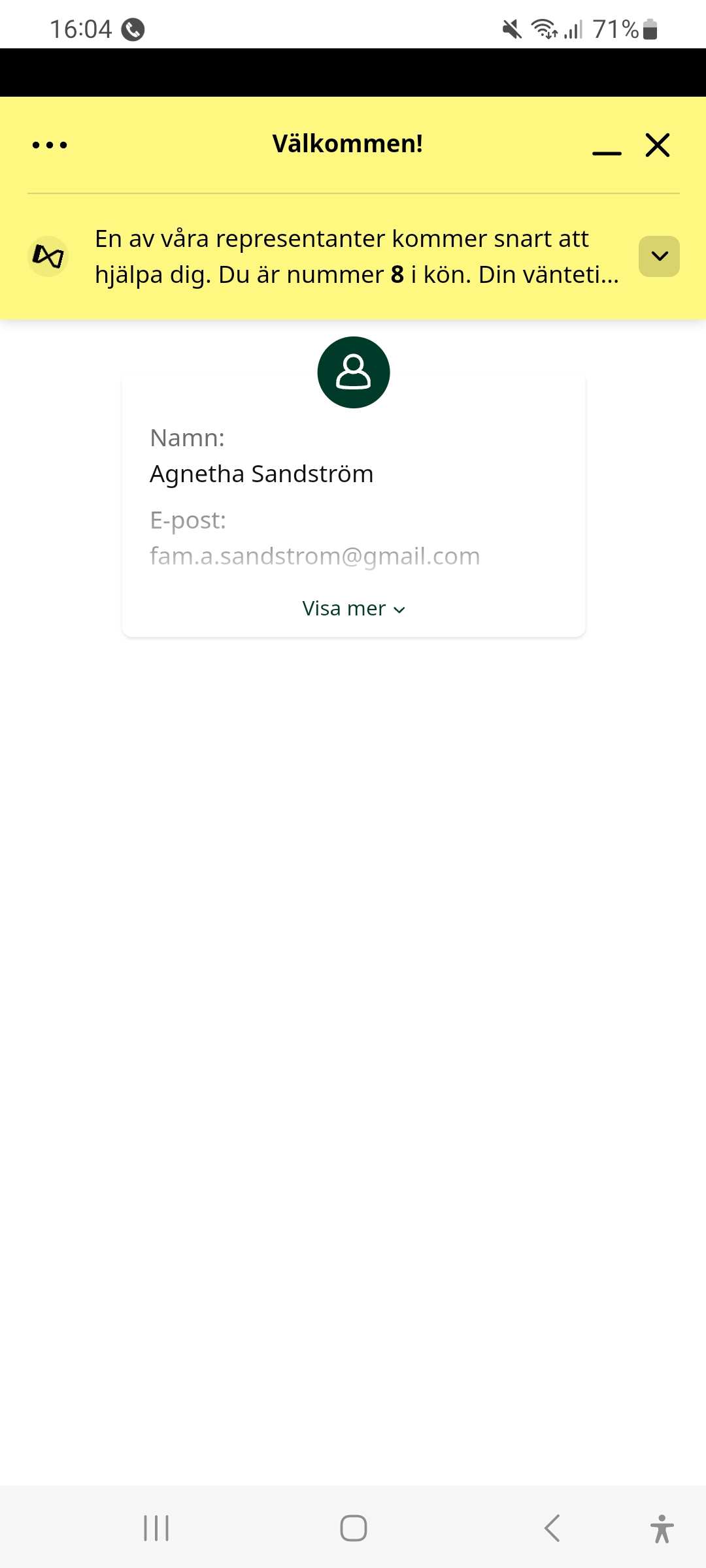The image size is (706, 1568).
Task: Go to the phone's home screen
Action: point(354,1528)
